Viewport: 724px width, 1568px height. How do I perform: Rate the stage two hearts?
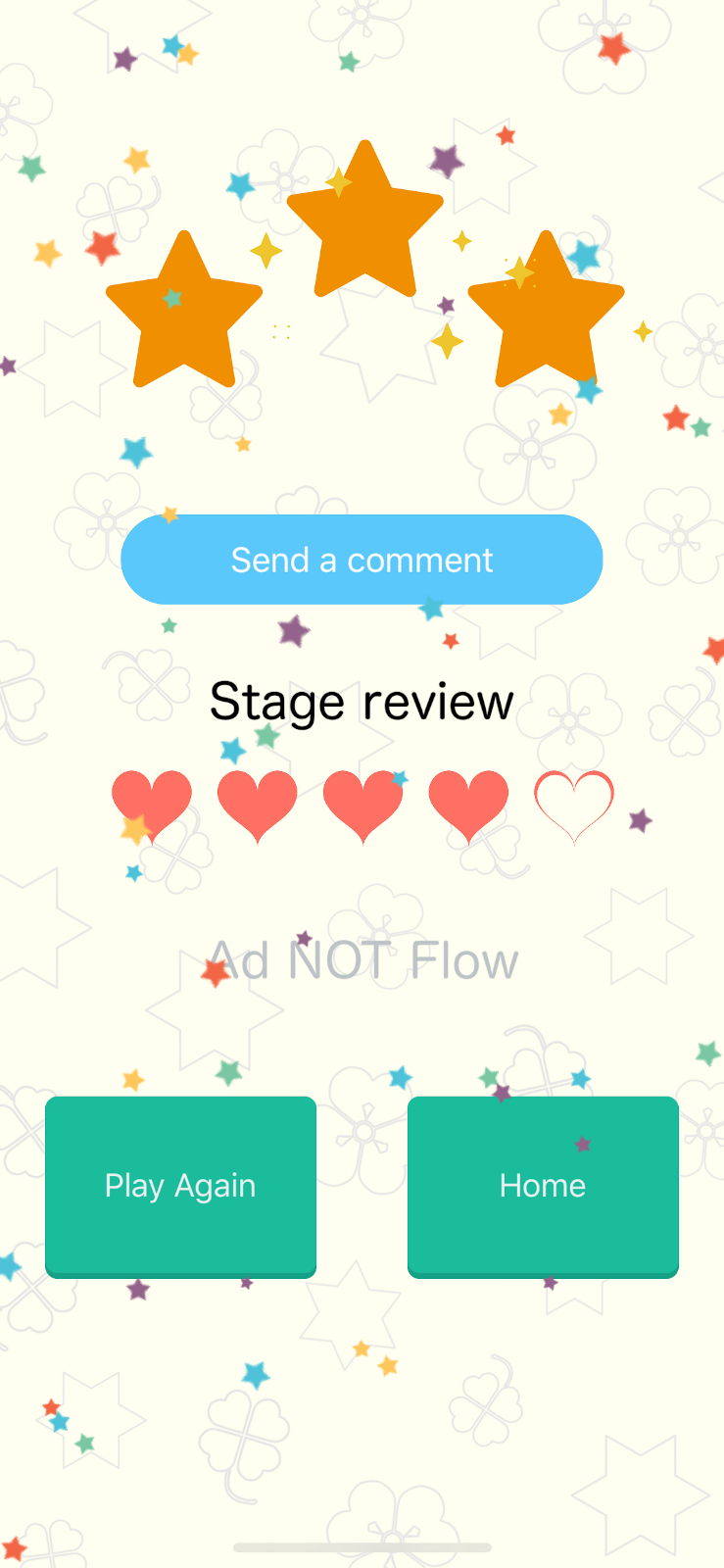click(x=258, y=804)
